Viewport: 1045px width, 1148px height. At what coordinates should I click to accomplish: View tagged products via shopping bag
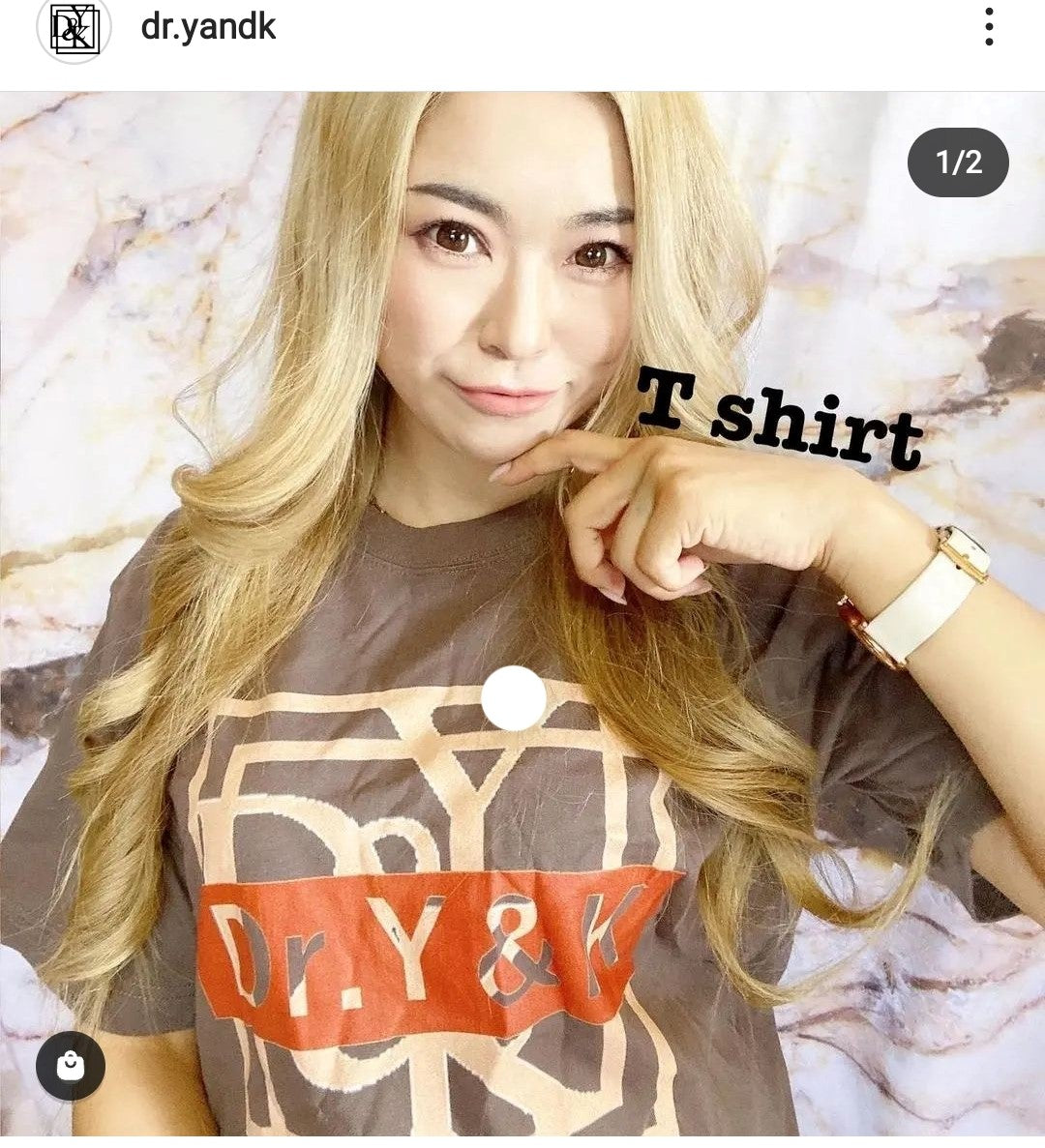pos(71,1066)
